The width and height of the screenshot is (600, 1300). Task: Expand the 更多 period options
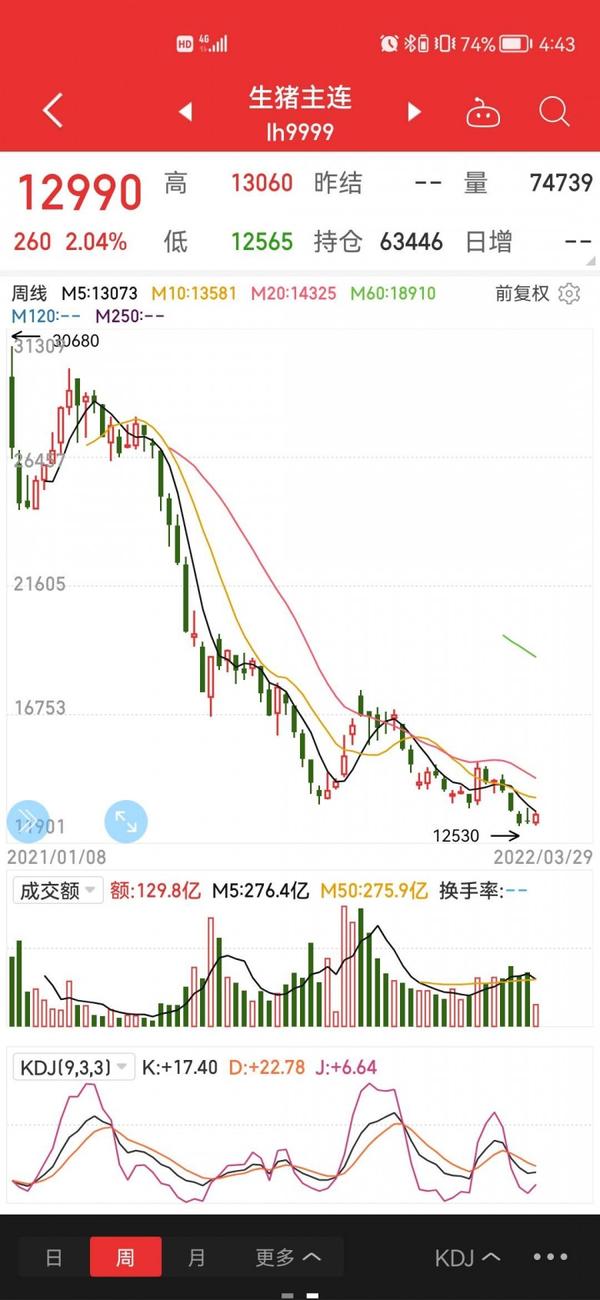coord(288,1257)
